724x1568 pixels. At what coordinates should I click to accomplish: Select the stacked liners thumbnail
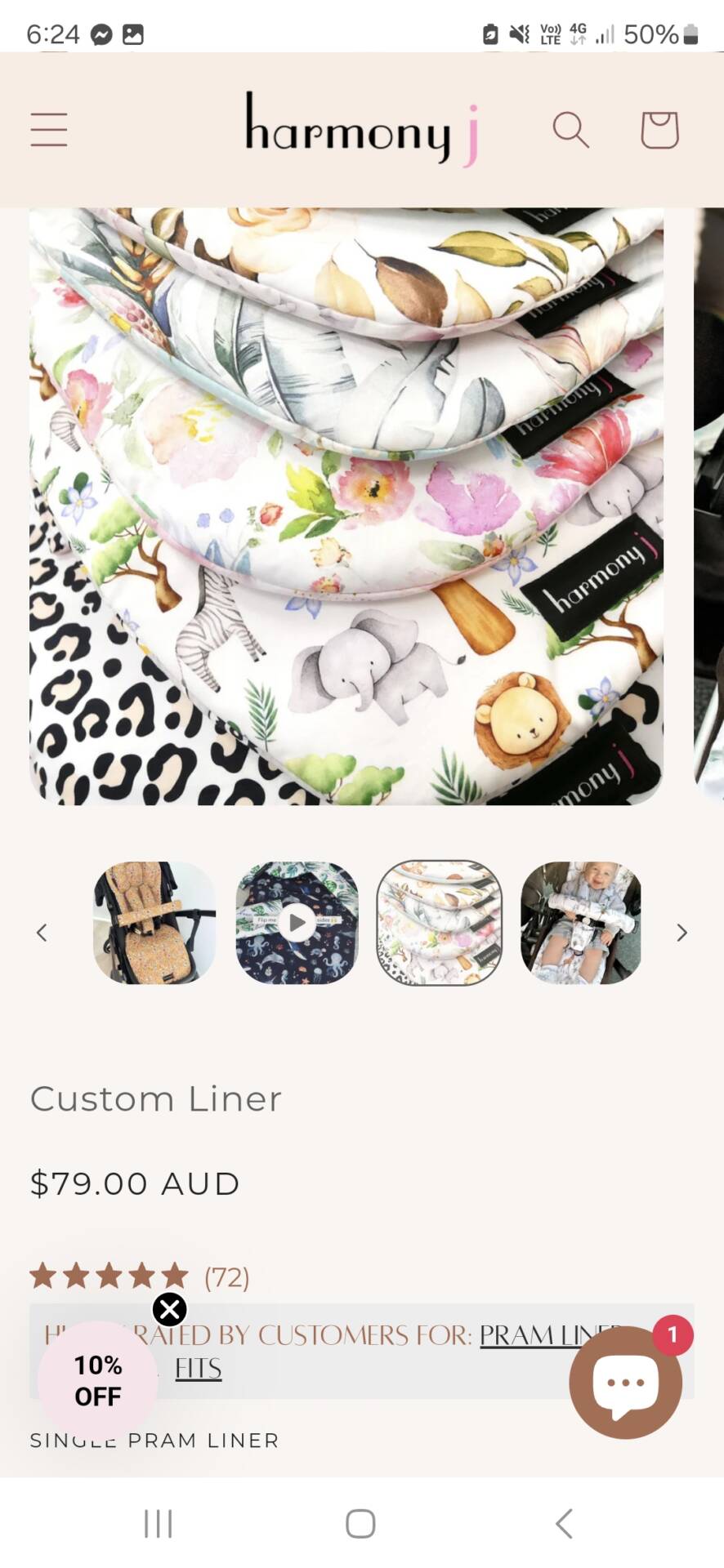tap(440, 923)
